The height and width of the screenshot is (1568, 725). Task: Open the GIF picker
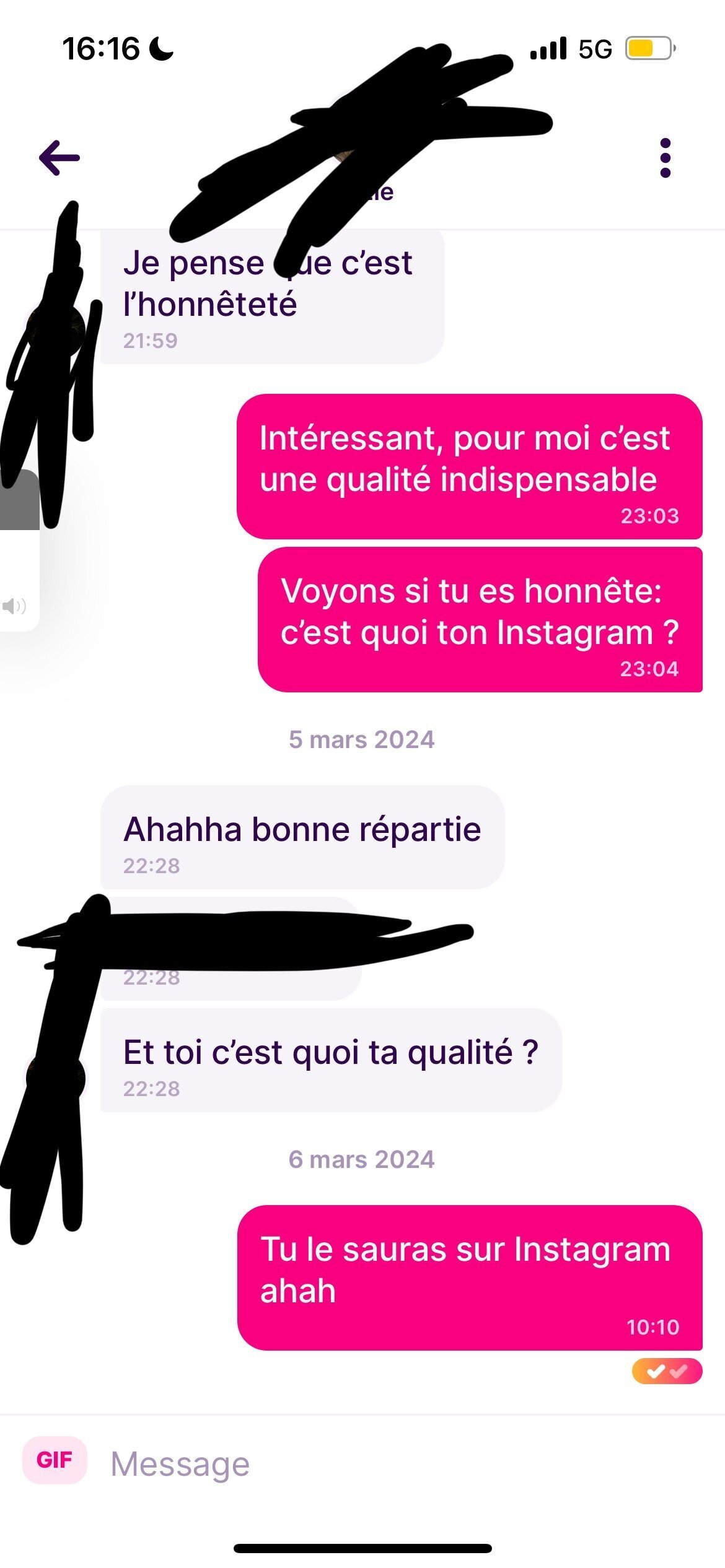55,1460
